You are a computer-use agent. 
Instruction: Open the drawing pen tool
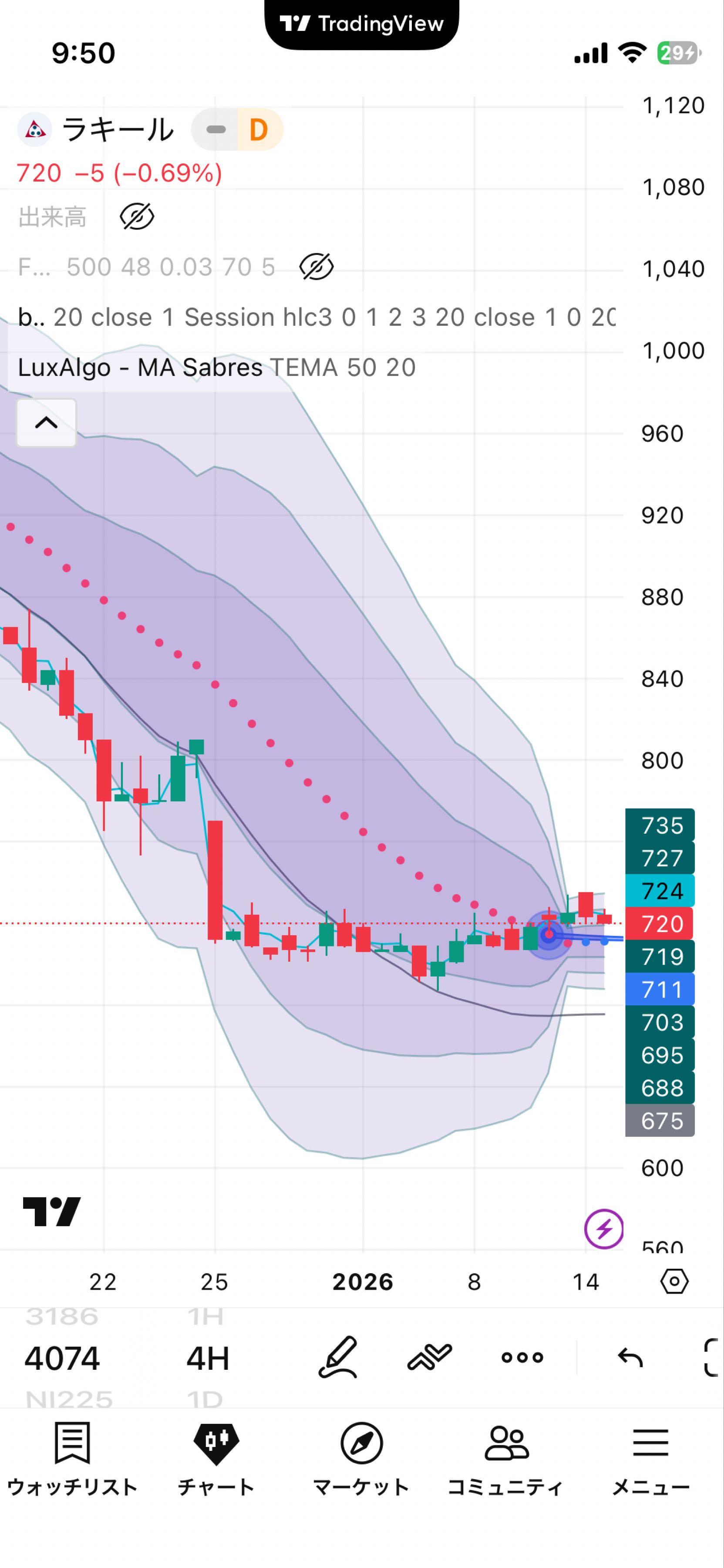pos(338,1357)
